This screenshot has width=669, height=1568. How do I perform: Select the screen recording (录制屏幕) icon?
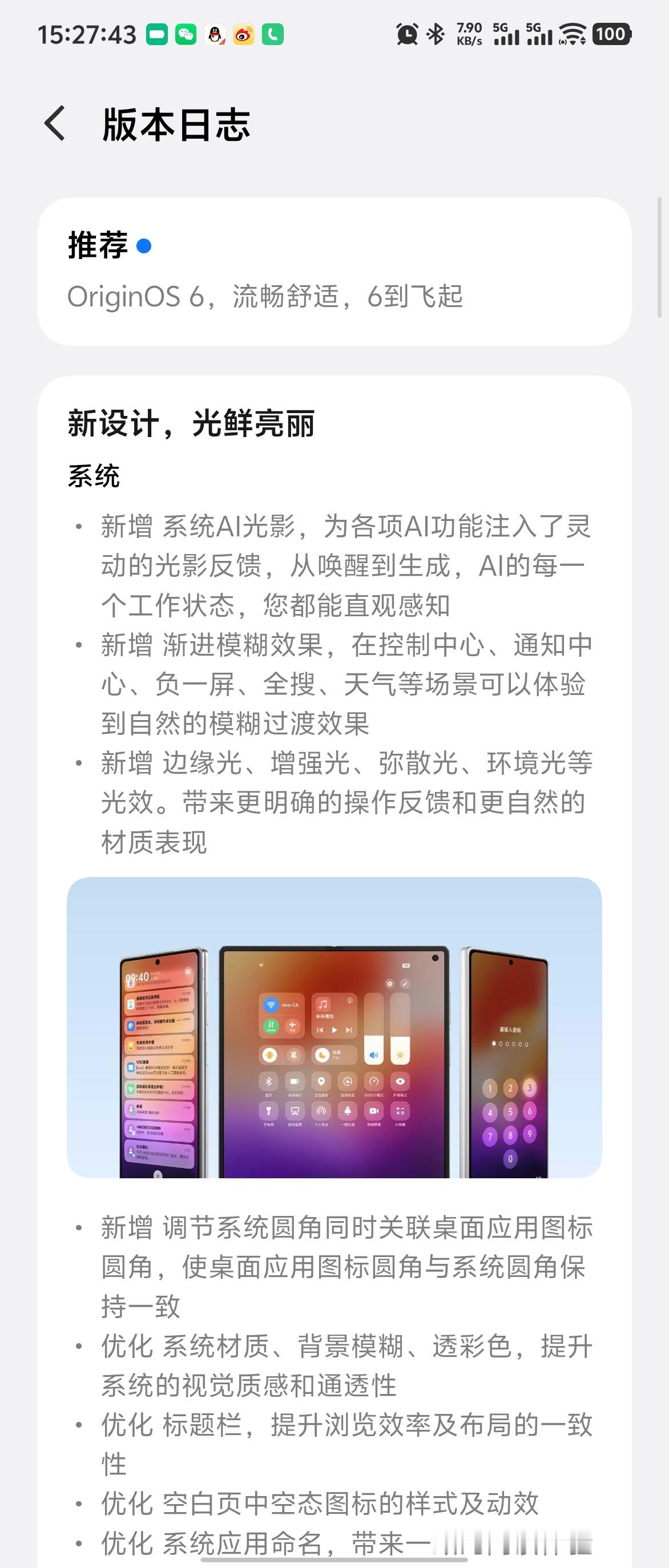tap(374, 1111)
